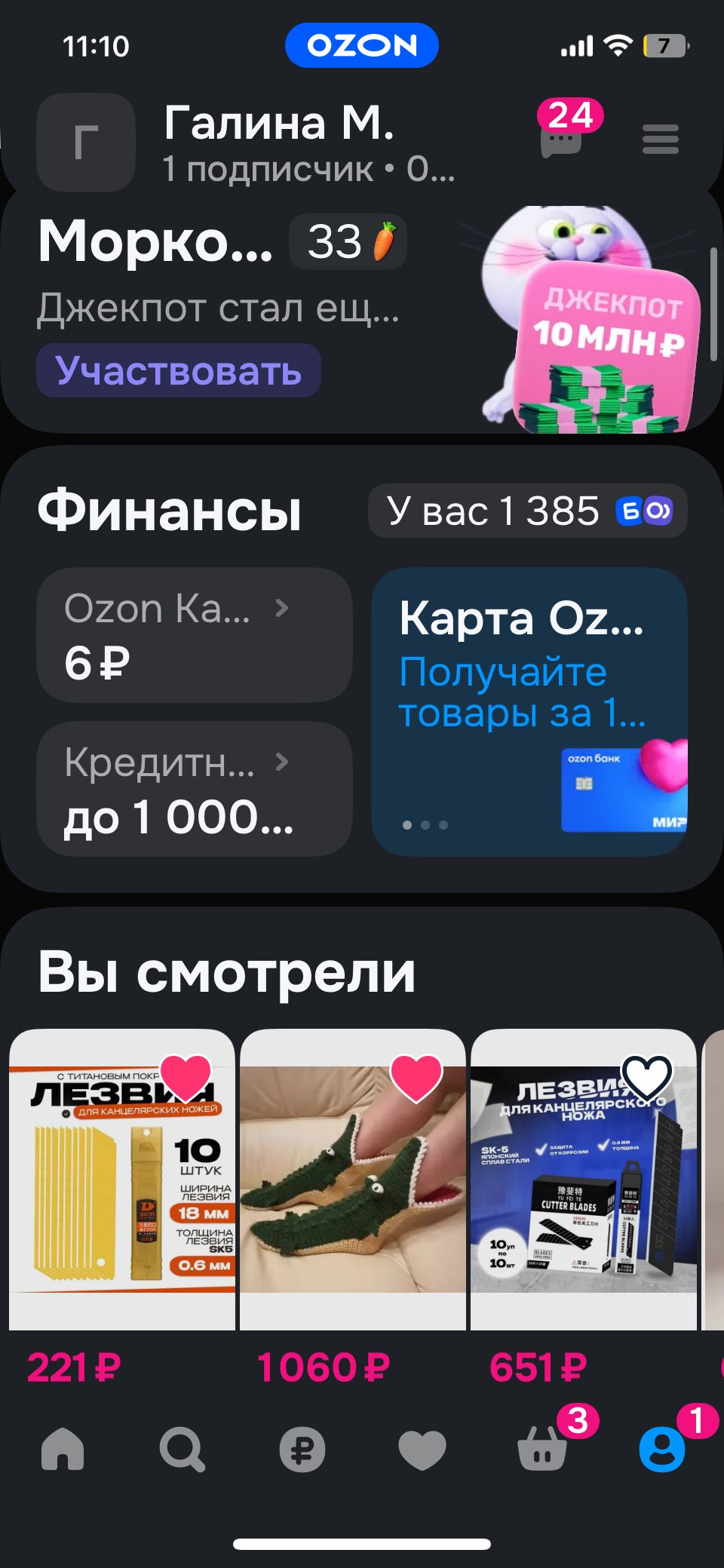Image resolution: width=724 pixels, height=1568 pixels.
Task: Open the Кредитн... до 1 000 card
Action: [195, 789]
